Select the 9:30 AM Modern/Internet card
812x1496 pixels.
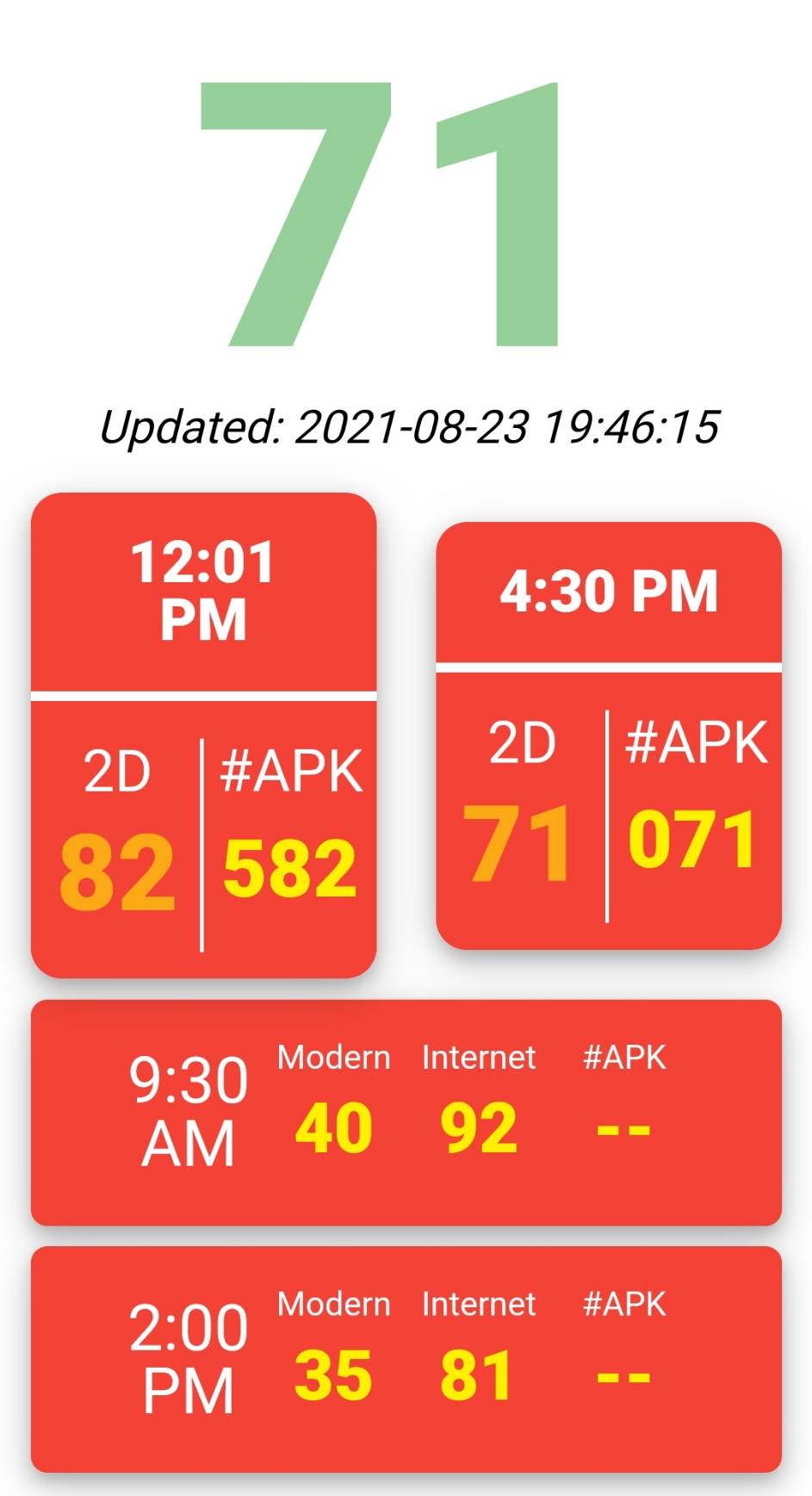(x=406, y=1112)
